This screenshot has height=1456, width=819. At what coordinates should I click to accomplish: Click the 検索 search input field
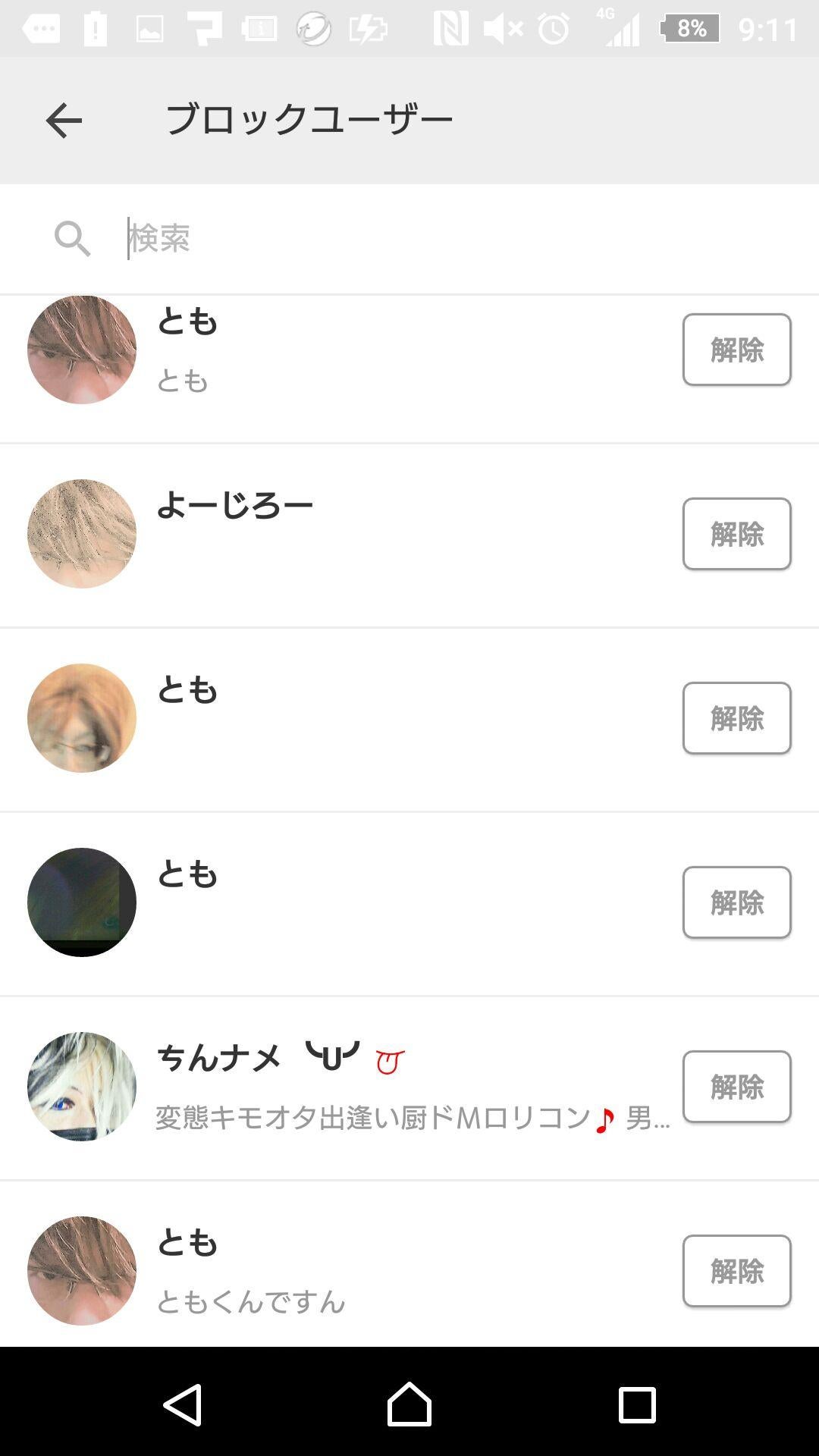tap(303, 238)
